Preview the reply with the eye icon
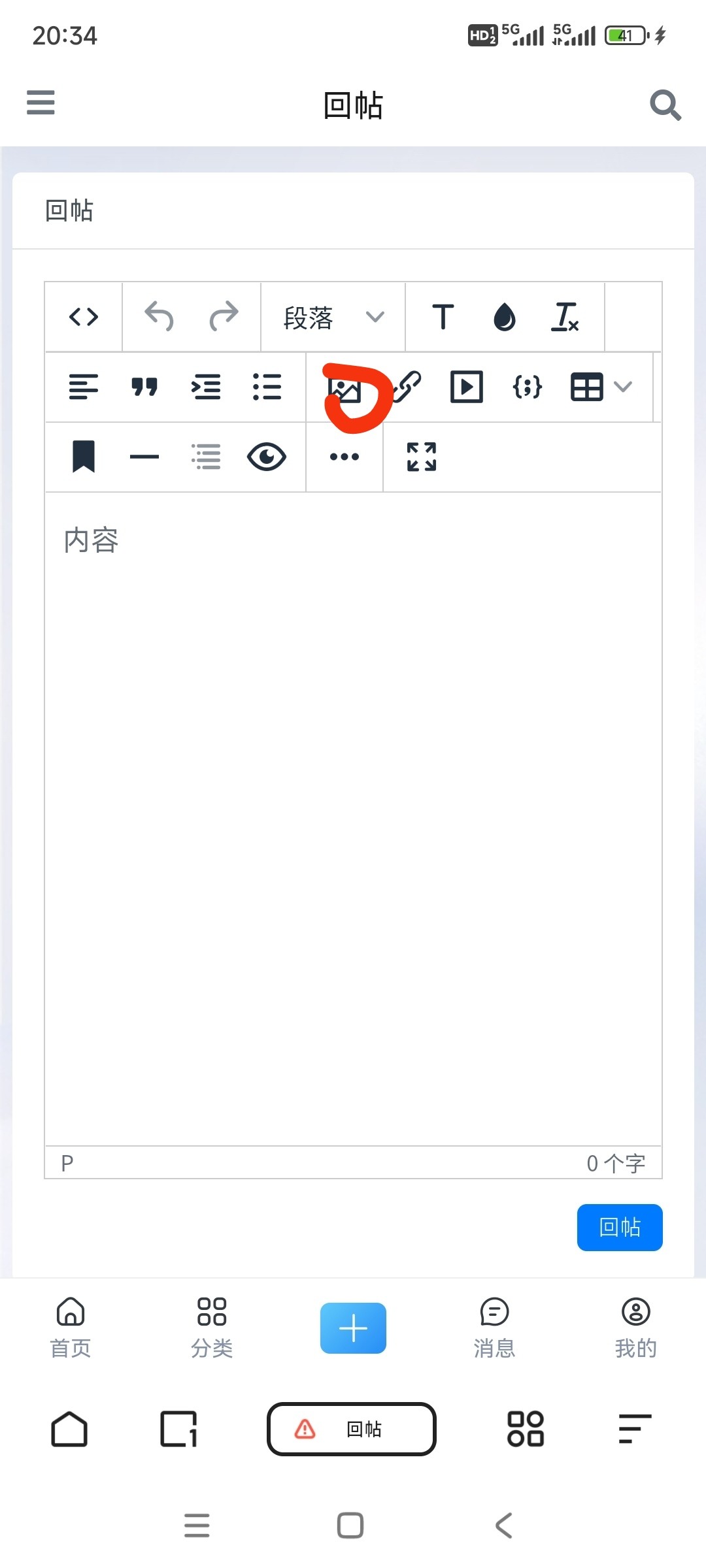 point(267,457)
